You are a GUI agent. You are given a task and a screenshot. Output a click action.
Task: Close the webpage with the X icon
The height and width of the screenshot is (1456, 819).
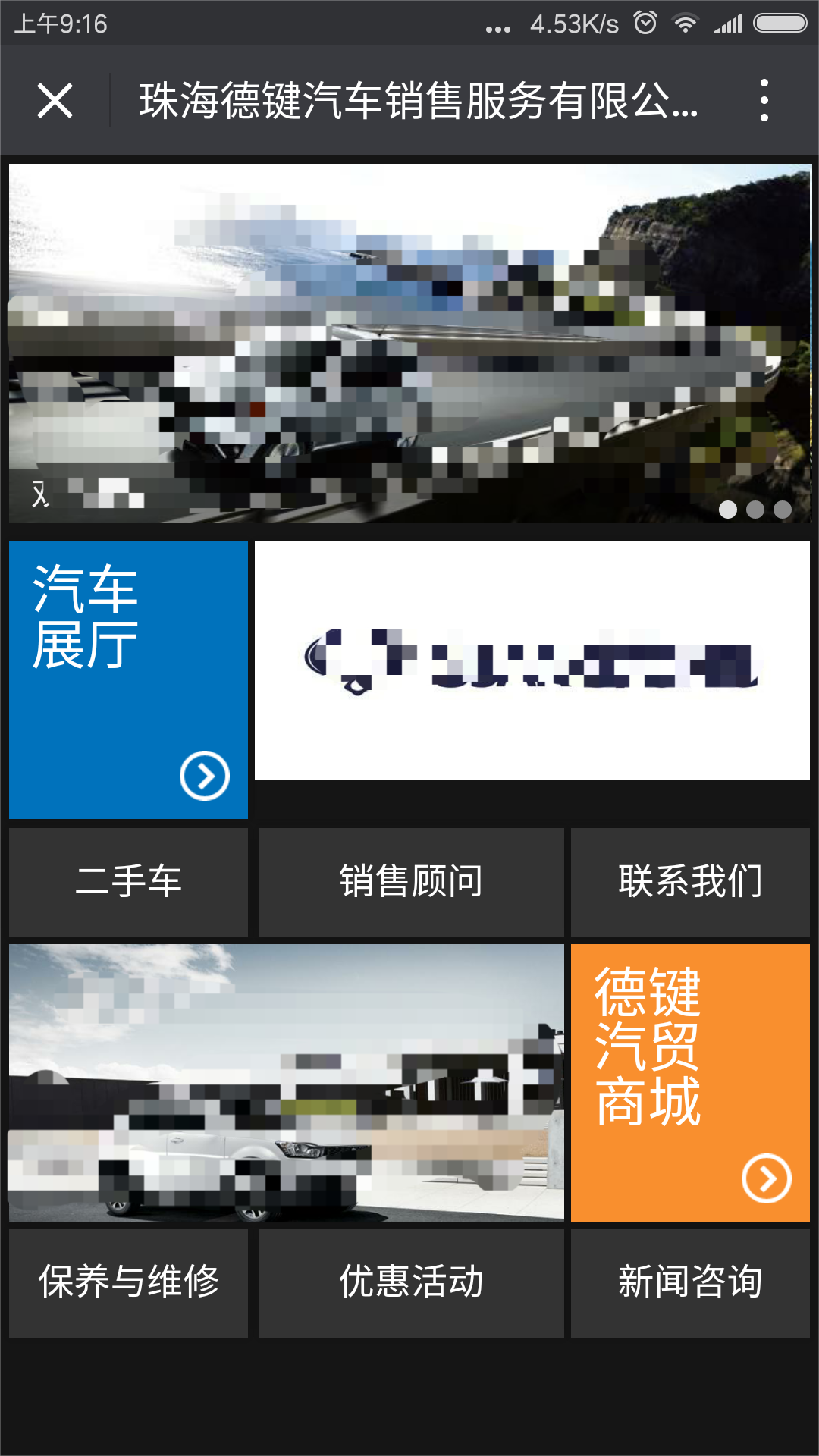55,101
